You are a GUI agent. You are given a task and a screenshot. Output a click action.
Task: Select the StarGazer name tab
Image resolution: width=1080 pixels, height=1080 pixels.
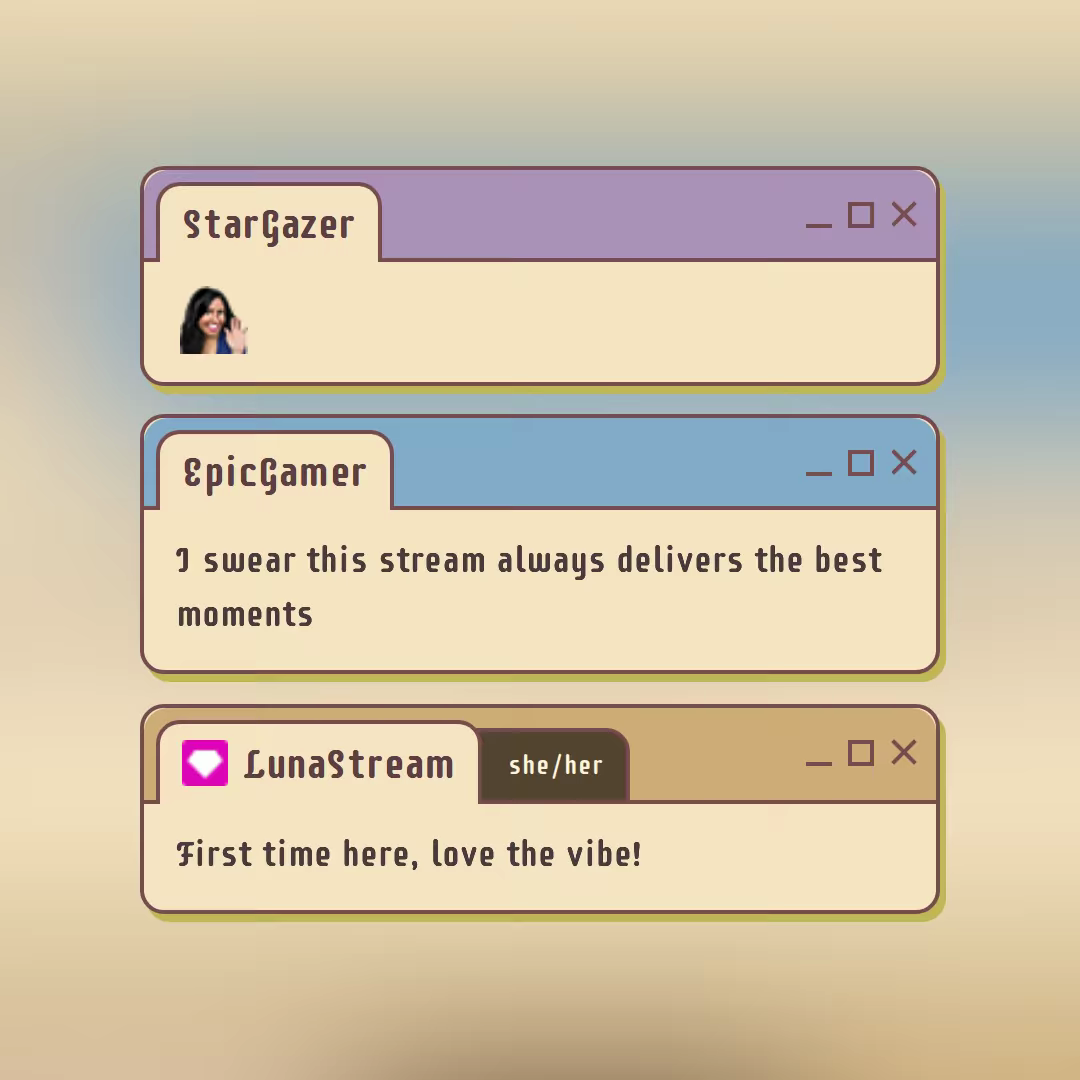pyautogui.click(x=269, y=223)
